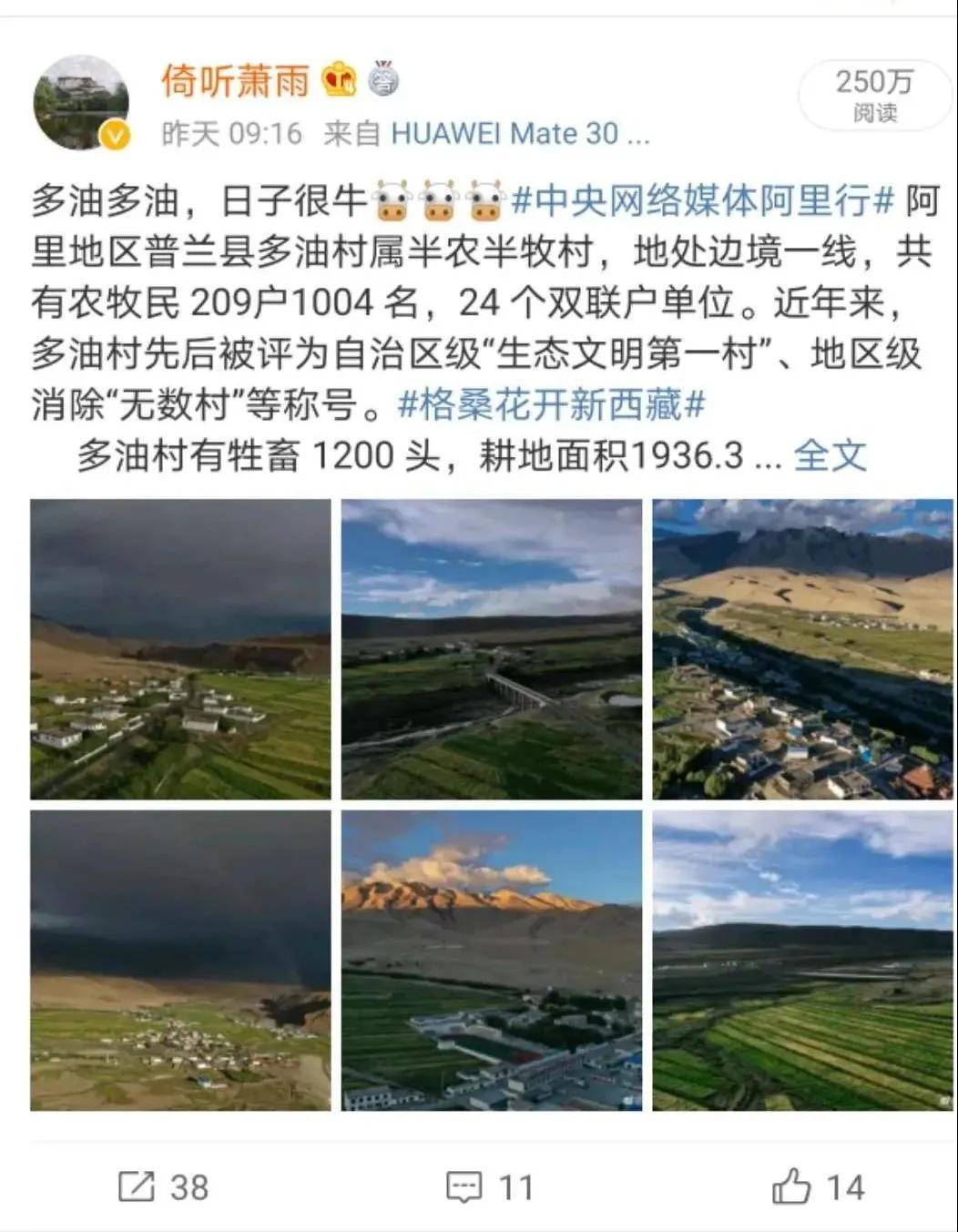958x1232 pixels.
Task: Open hashtag #格桑花开新西藏#
Action: pyautogui.click(x=551, y=404)
